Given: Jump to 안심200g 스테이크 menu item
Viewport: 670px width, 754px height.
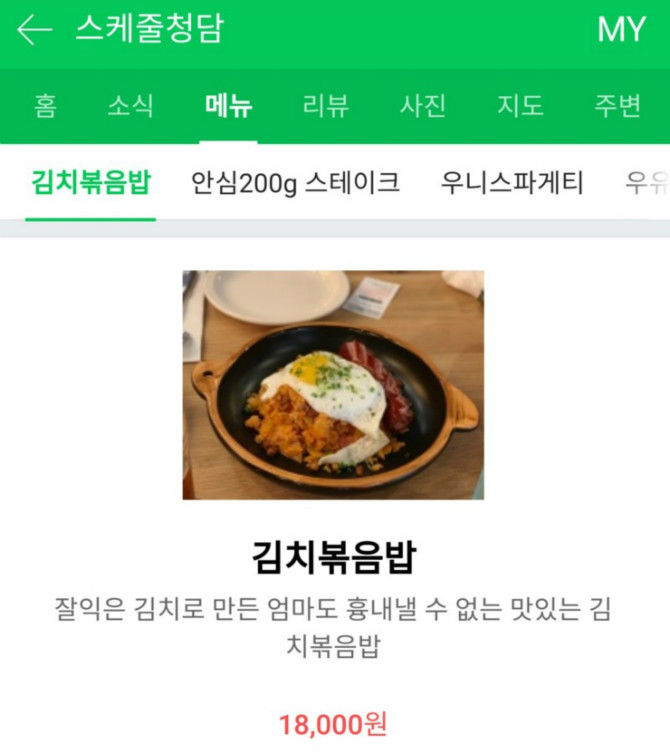Looking at the screenshot, I should [295, 183].
